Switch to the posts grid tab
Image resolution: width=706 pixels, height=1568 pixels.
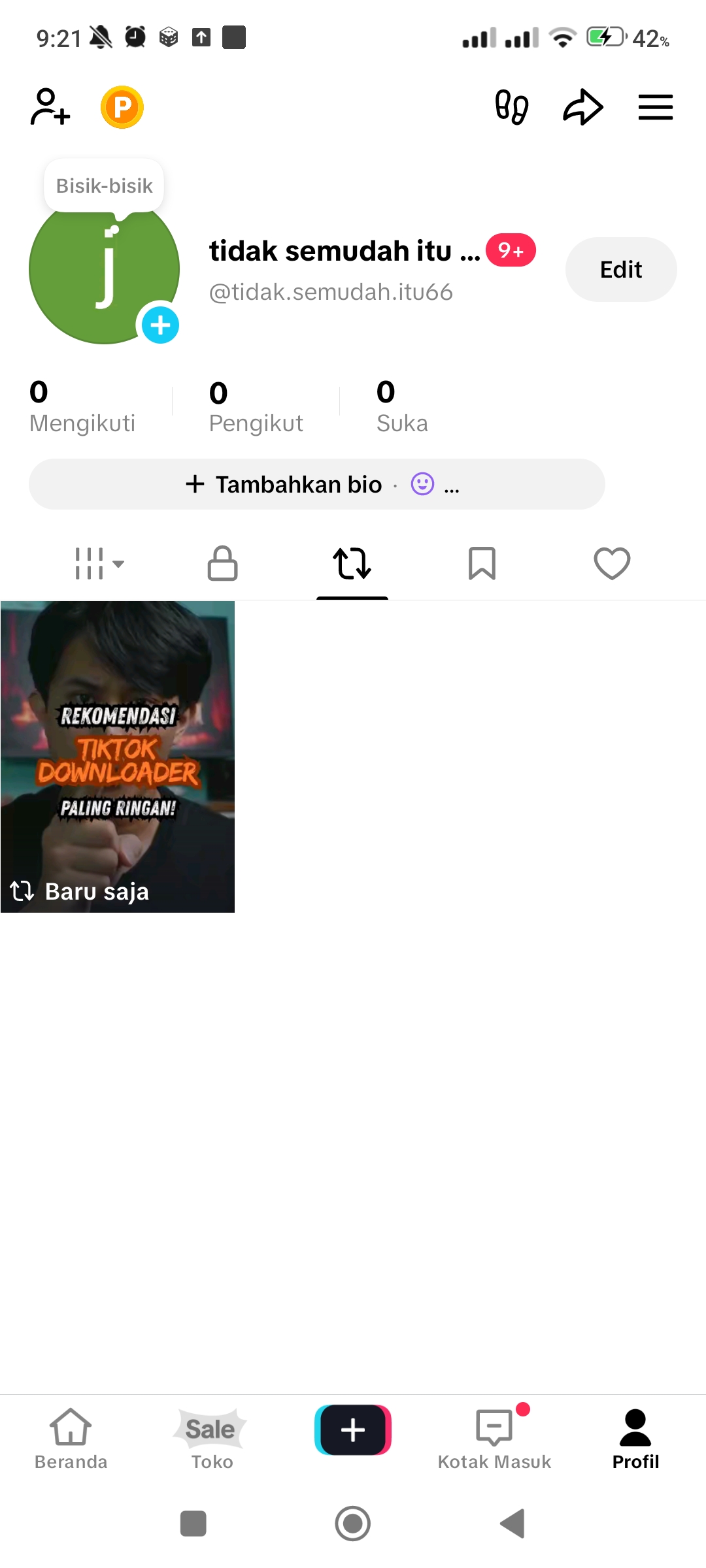(98, 563)
